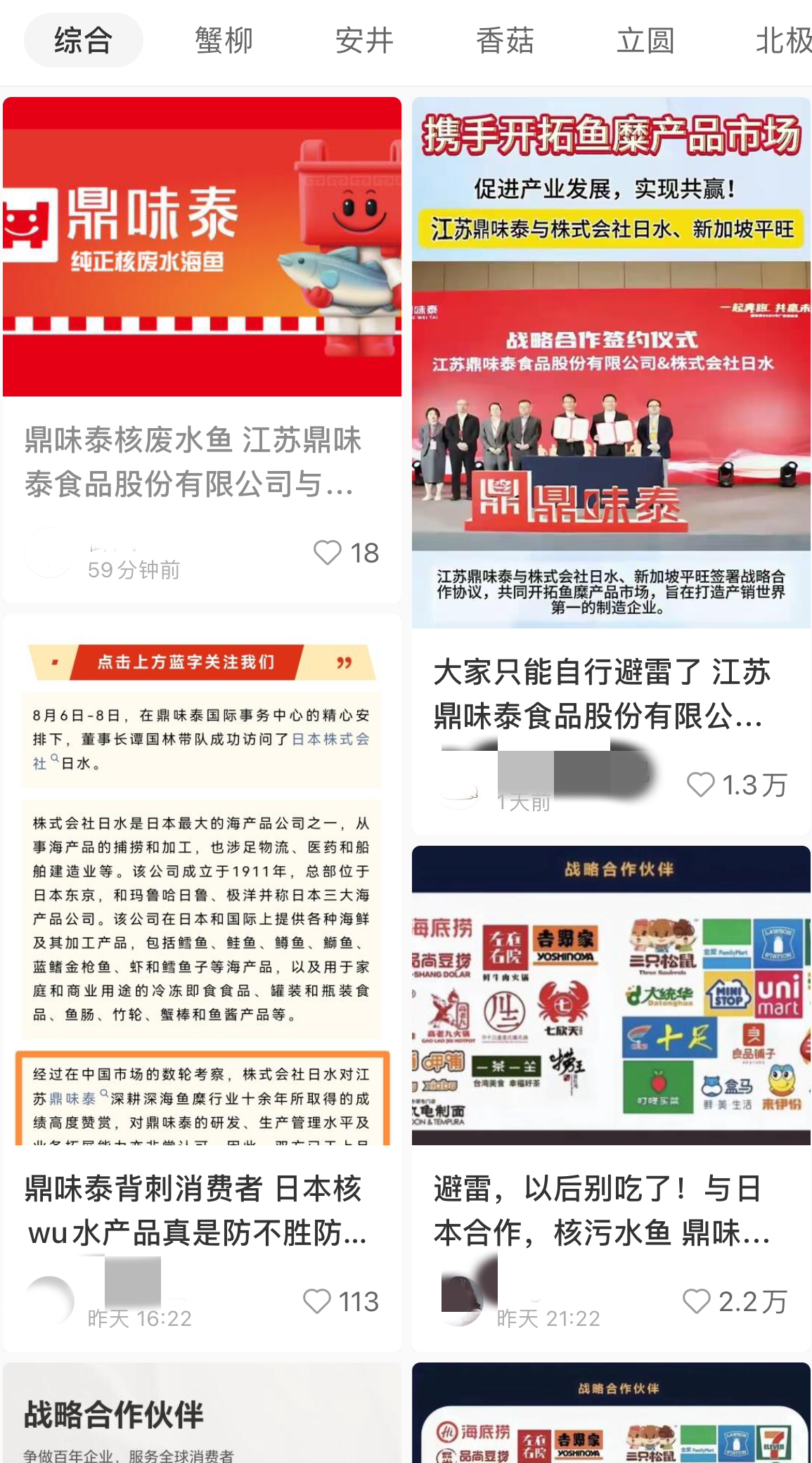The width and height of the screenshot is (812, 1463).
Task: Open the 香菇 tab
Action: pos(505,40)
